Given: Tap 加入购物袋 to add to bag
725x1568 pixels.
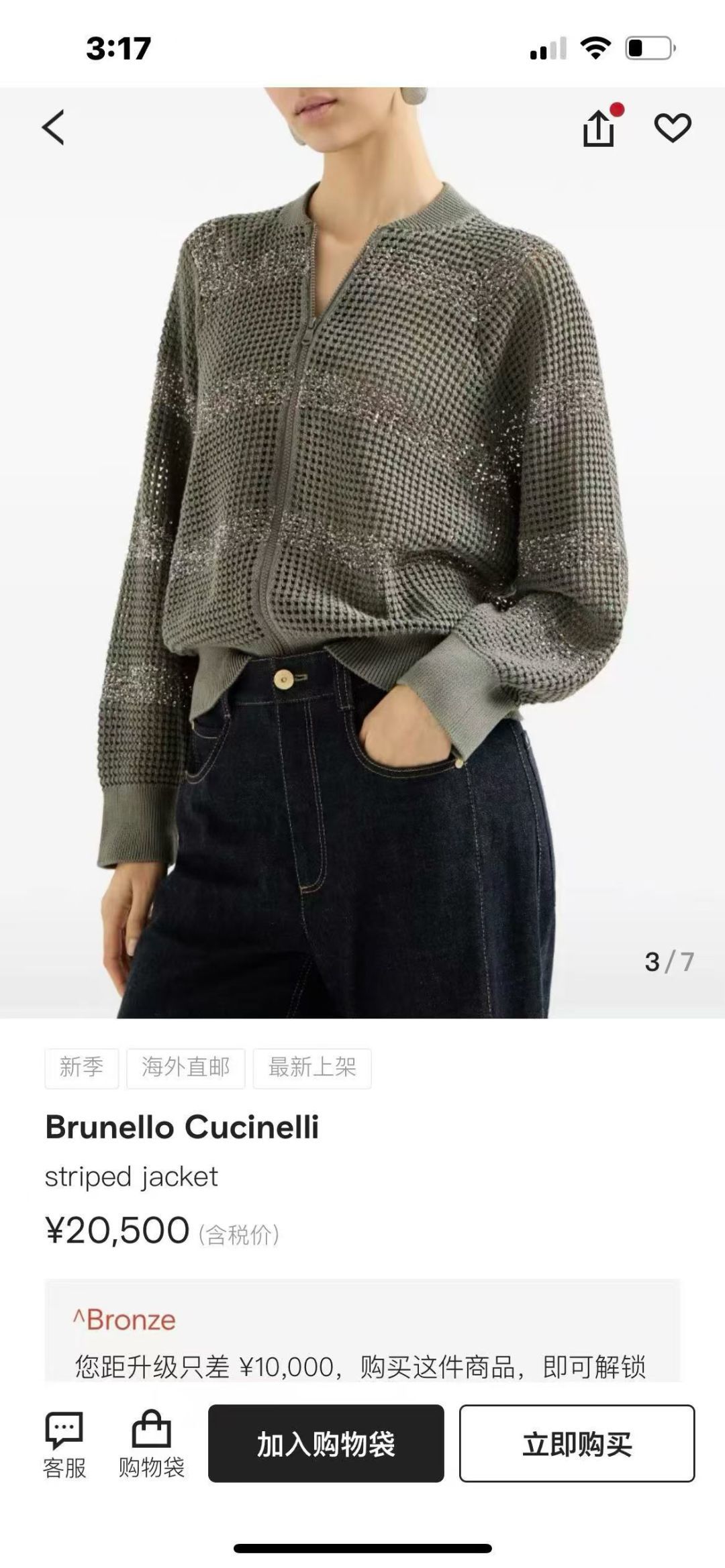Looking at the screenshot, I should point(326,1443).
